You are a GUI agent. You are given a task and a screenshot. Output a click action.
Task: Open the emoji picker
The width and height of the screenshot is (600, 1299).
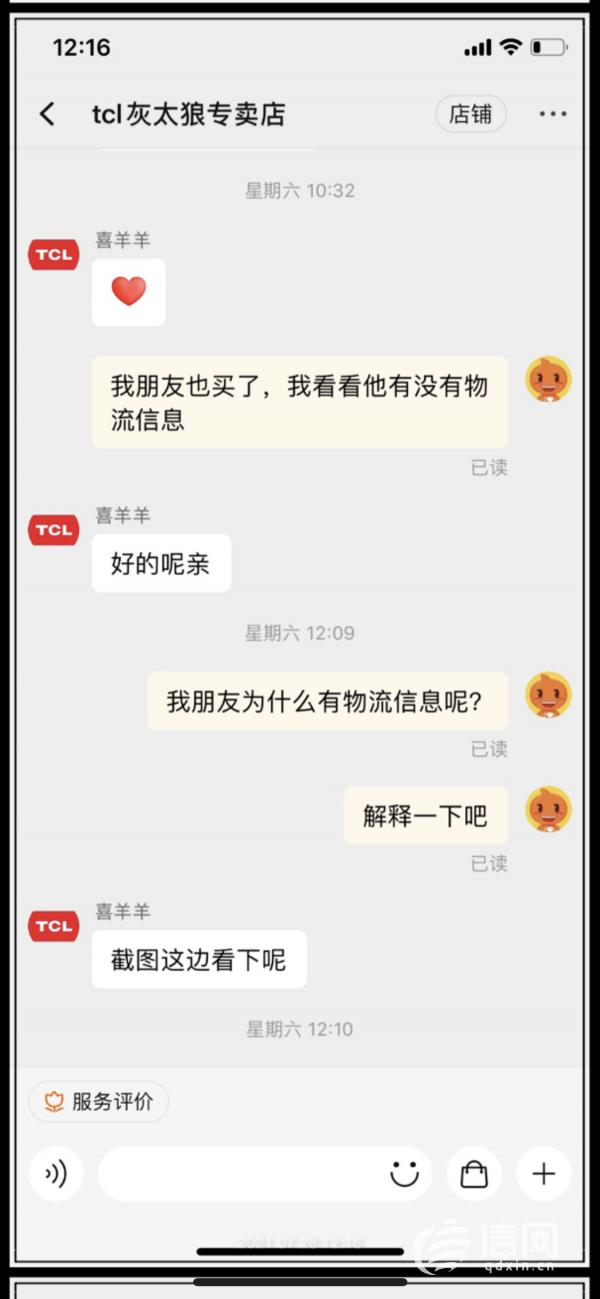click(x=404, y=1174)
